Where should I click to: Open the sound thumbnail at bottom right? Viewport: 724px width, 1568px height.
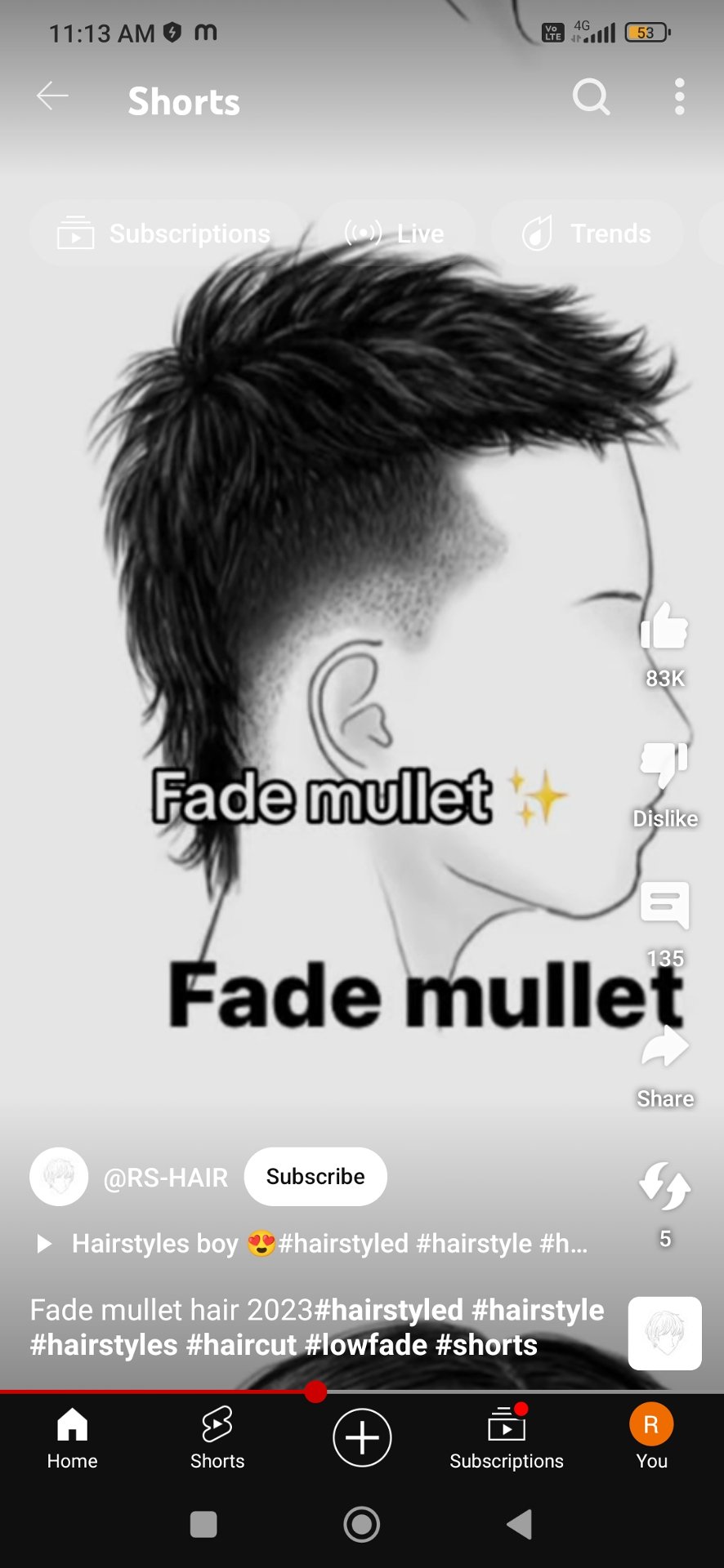pos(664,1333)
